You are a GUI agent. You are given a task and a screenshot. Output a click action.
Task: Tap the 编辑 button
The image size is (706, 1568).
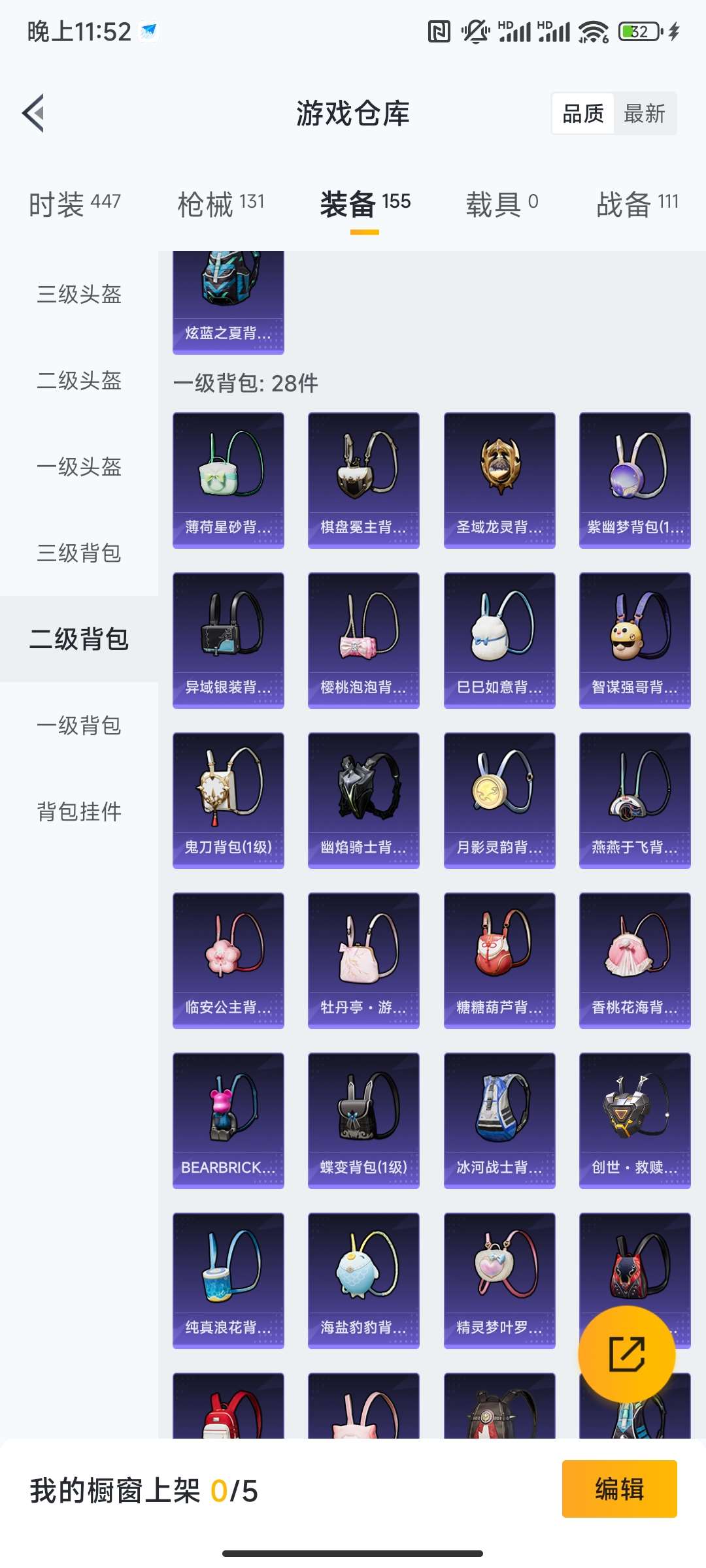pyautogui.click(x=619, y=1489)
